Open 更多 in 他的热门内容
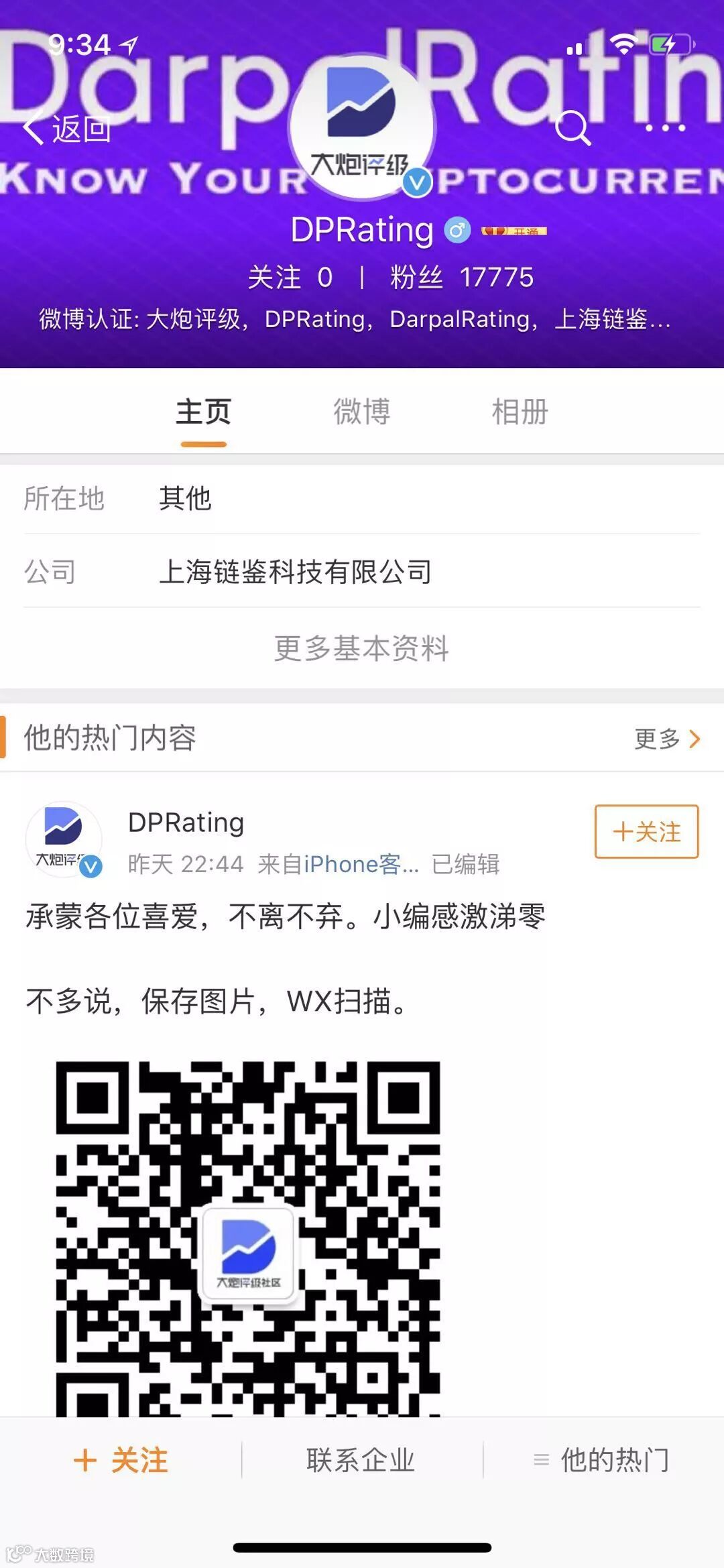 tap(667, 739)
